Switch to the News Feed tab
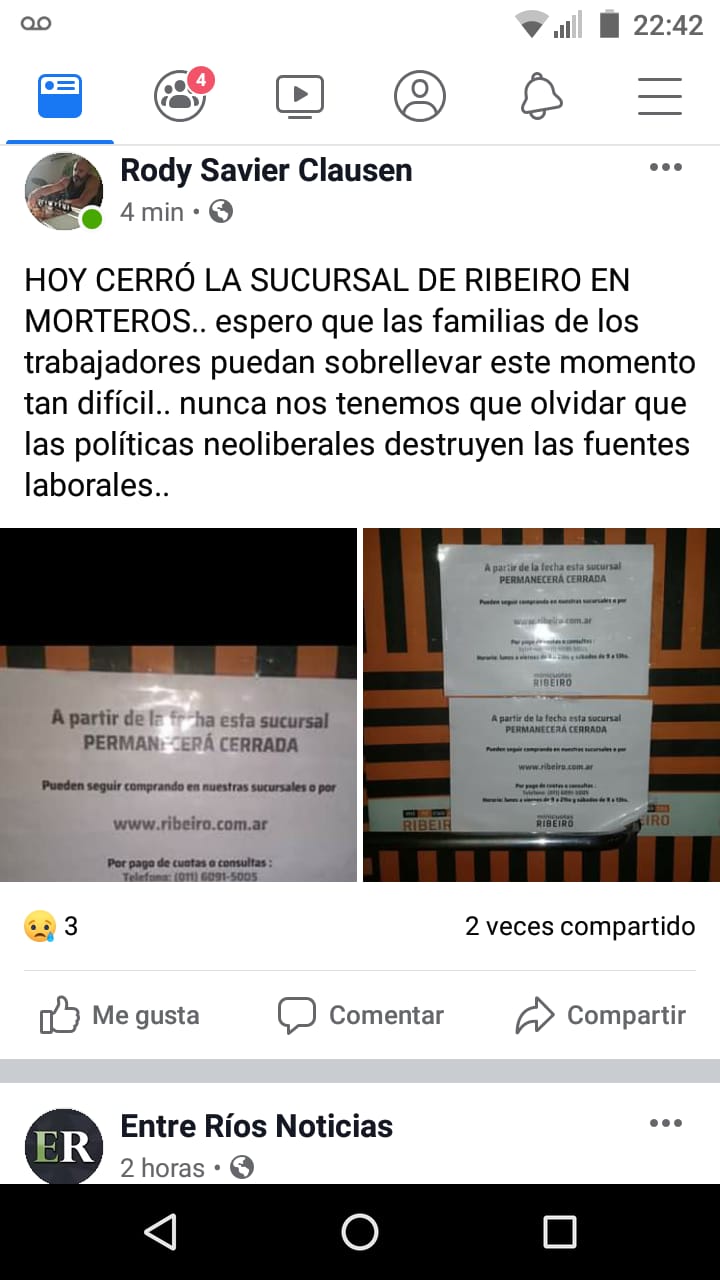Image resolution: width=720 pixels, height=1280 pixels. pyautogui.click(x=60, y=97)
